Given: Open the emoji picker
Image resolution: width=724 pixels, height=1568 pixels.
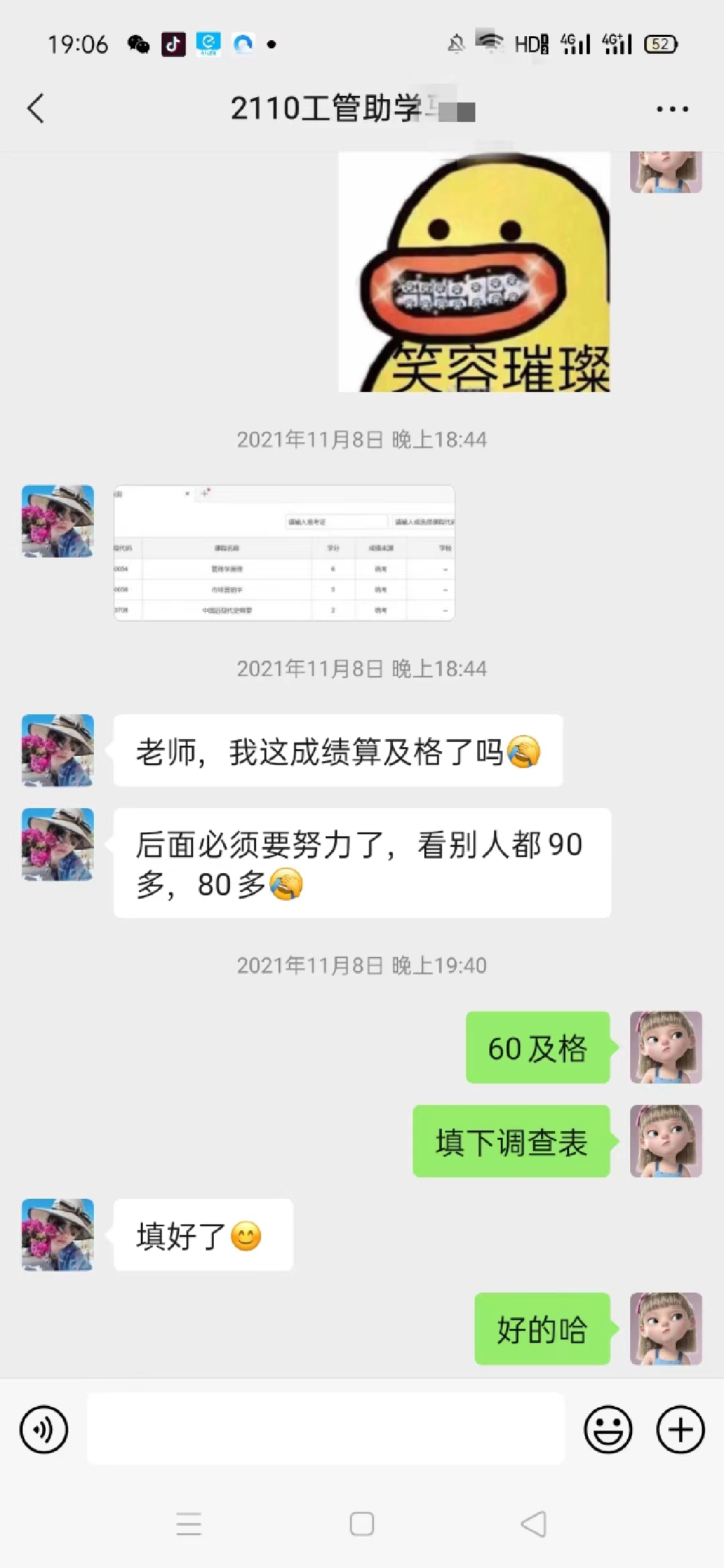Looking at the screenshot, I should pos(608,1429).
